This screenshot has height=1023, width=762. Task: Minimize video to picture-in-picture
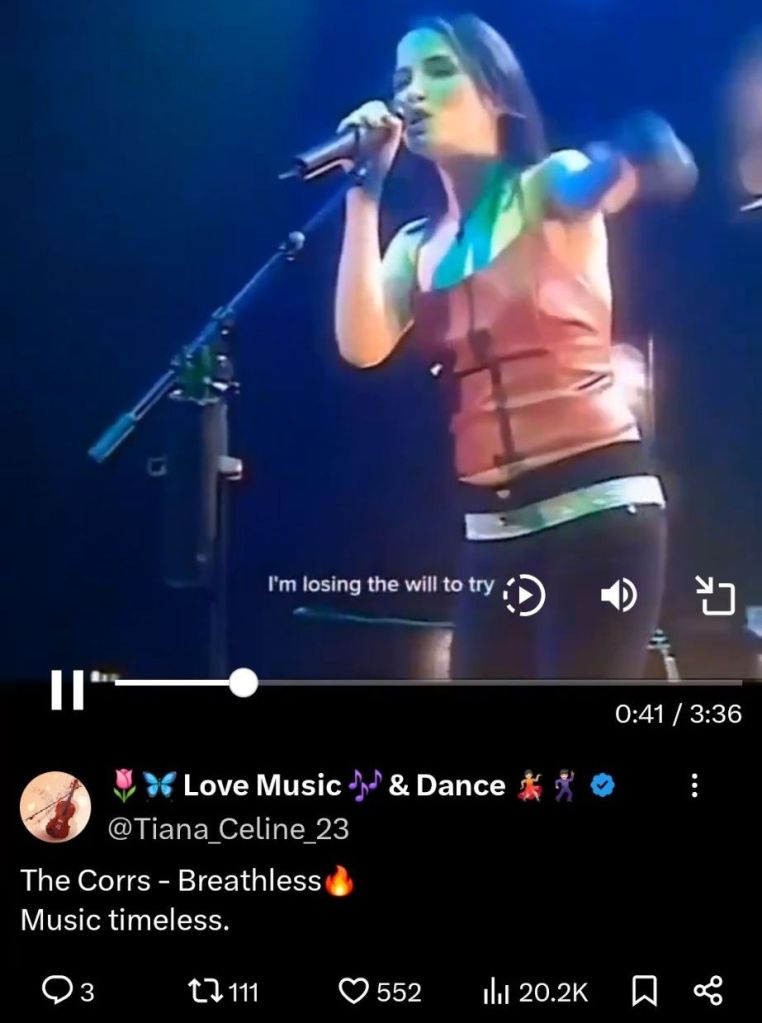[x=715, y=596]
